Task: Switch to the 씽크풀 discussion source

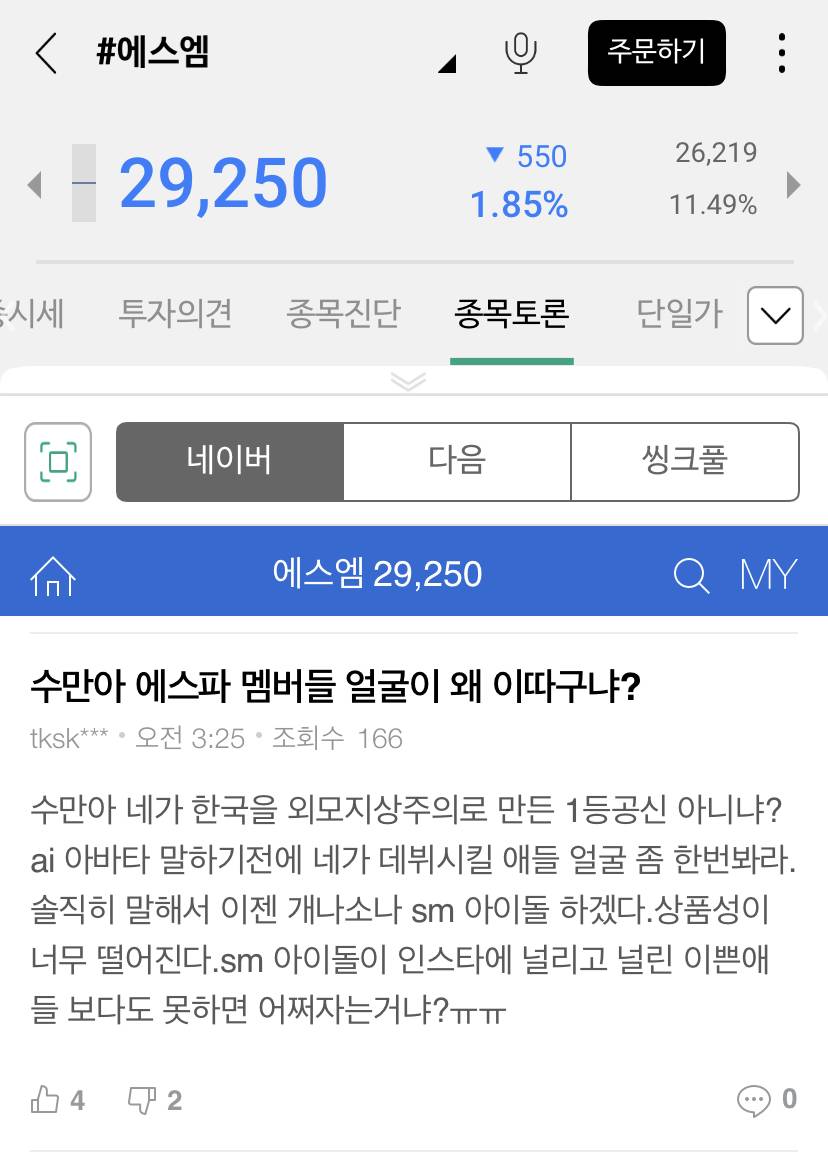Action: point(685,461)
